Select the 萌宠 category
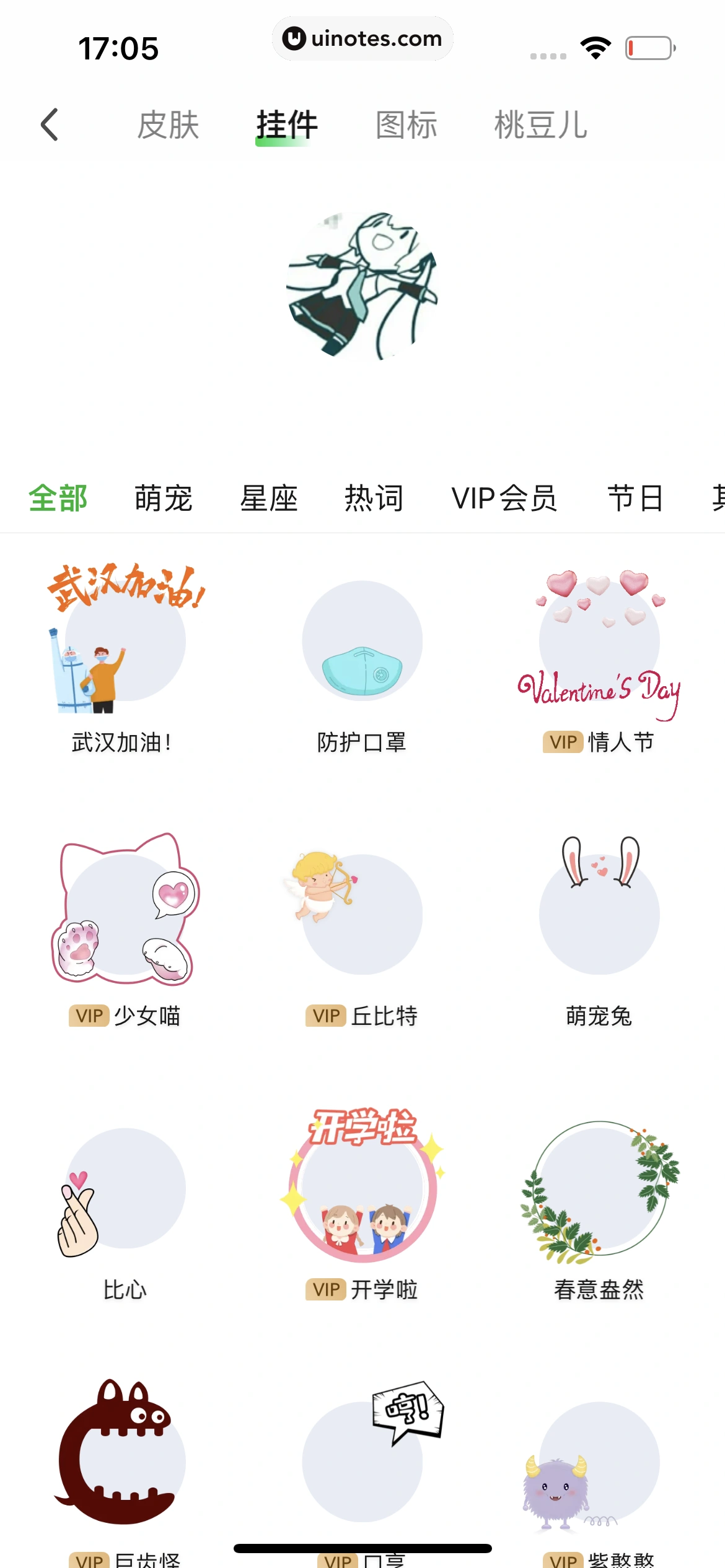 pos(164,498)
